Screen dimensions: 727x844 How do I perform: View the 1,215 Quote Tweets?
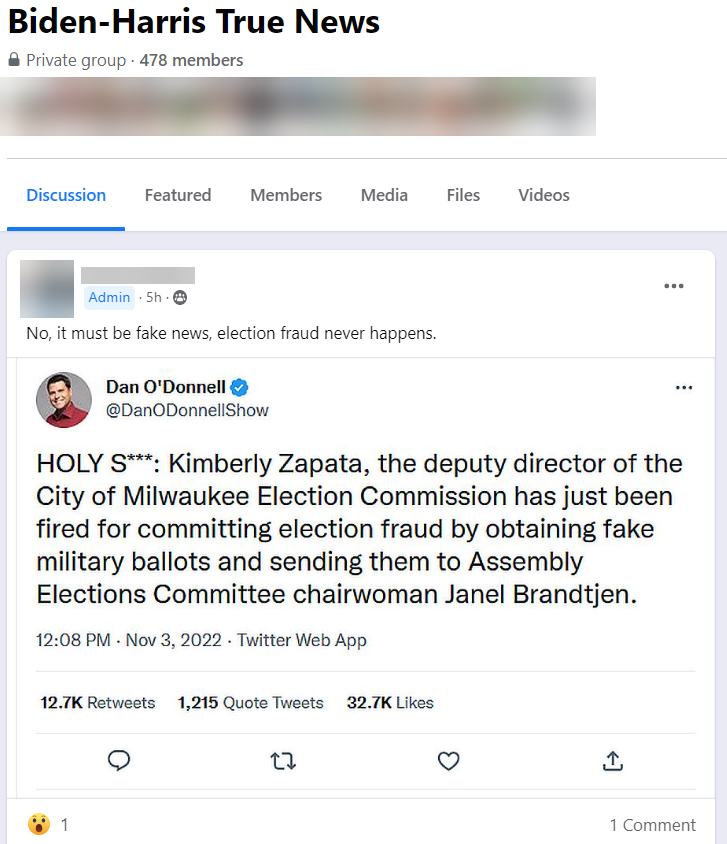click(250, 702)
